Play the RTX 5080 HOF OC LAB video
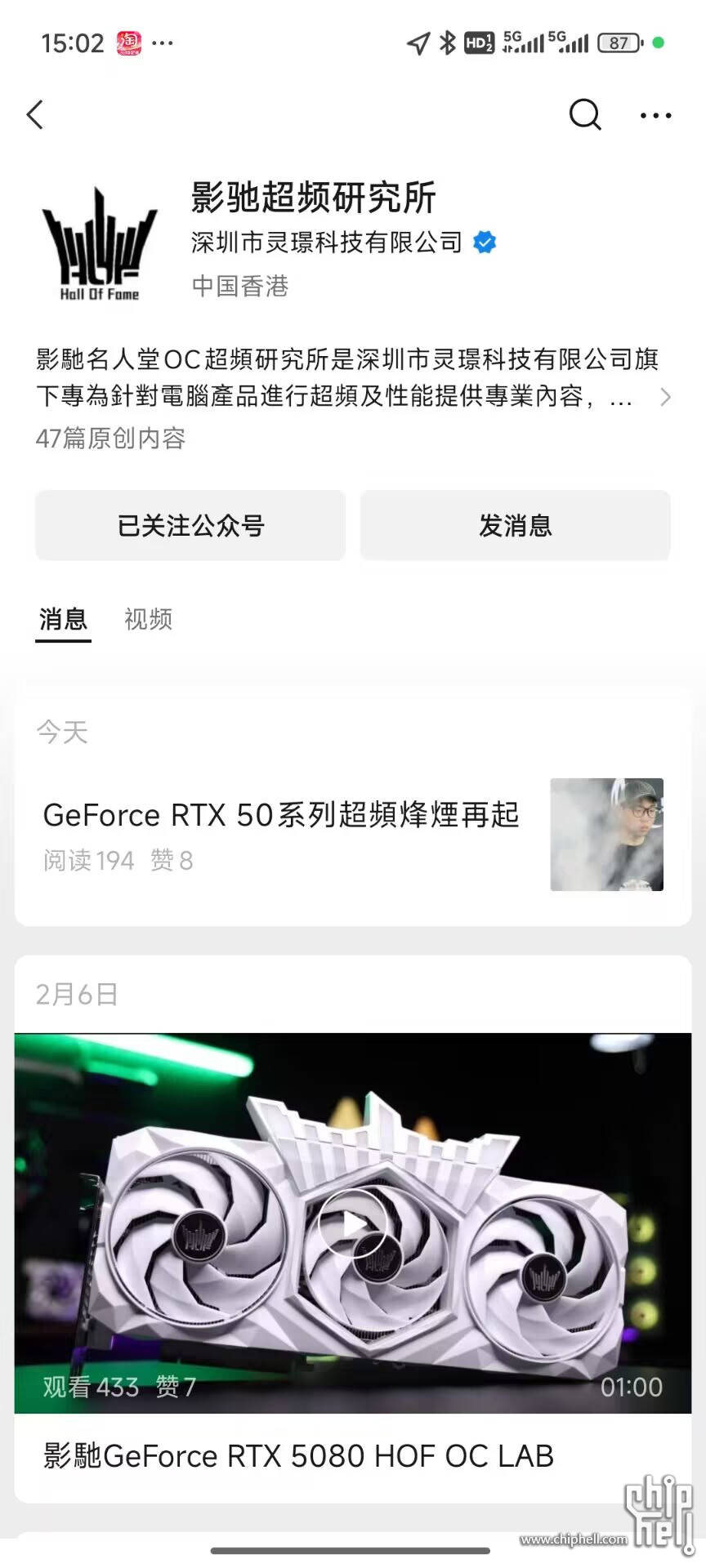Viewport: 706px width, 1568px height. pos(352,1223)
